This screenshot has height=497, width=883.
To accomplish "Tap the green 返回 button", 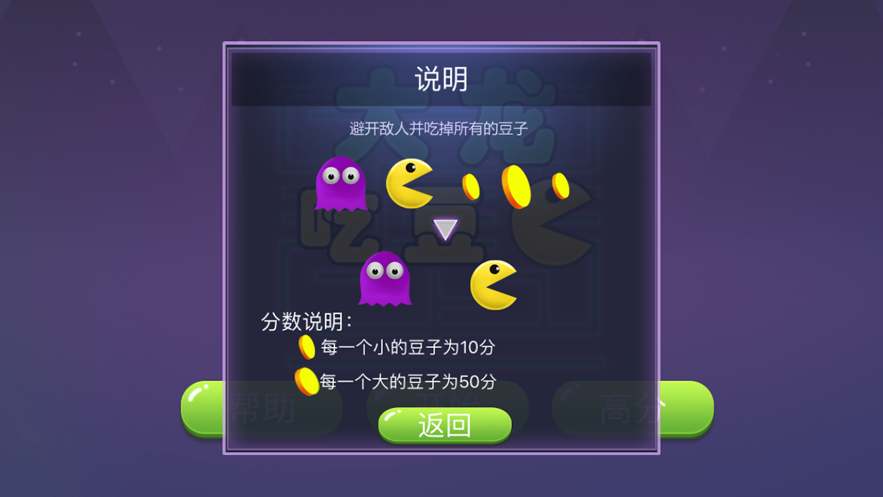I will pos(445,425).
